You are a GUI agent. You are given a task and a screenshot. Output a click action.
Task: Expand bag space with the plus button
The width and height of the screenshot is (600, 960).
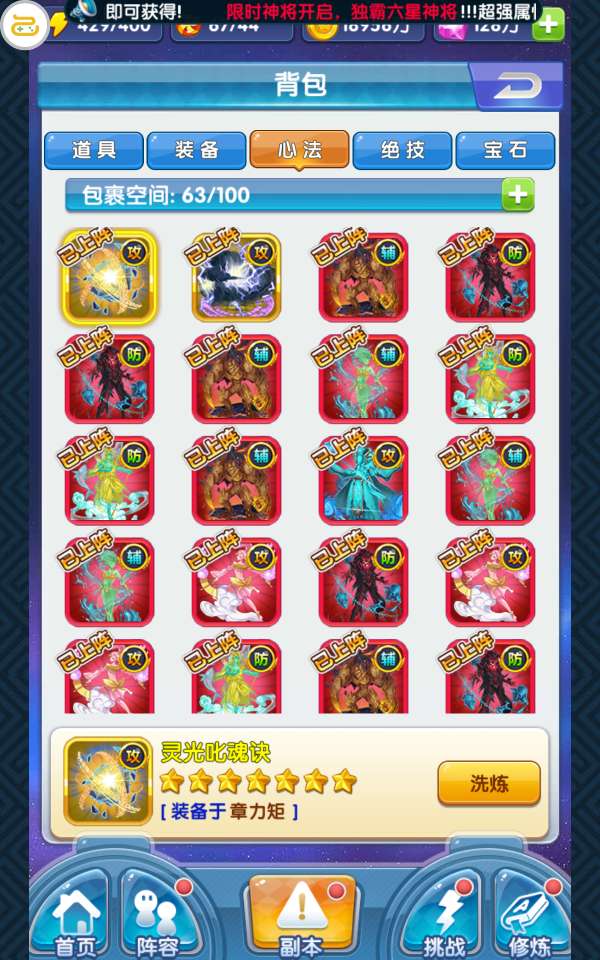coord(518,195)
